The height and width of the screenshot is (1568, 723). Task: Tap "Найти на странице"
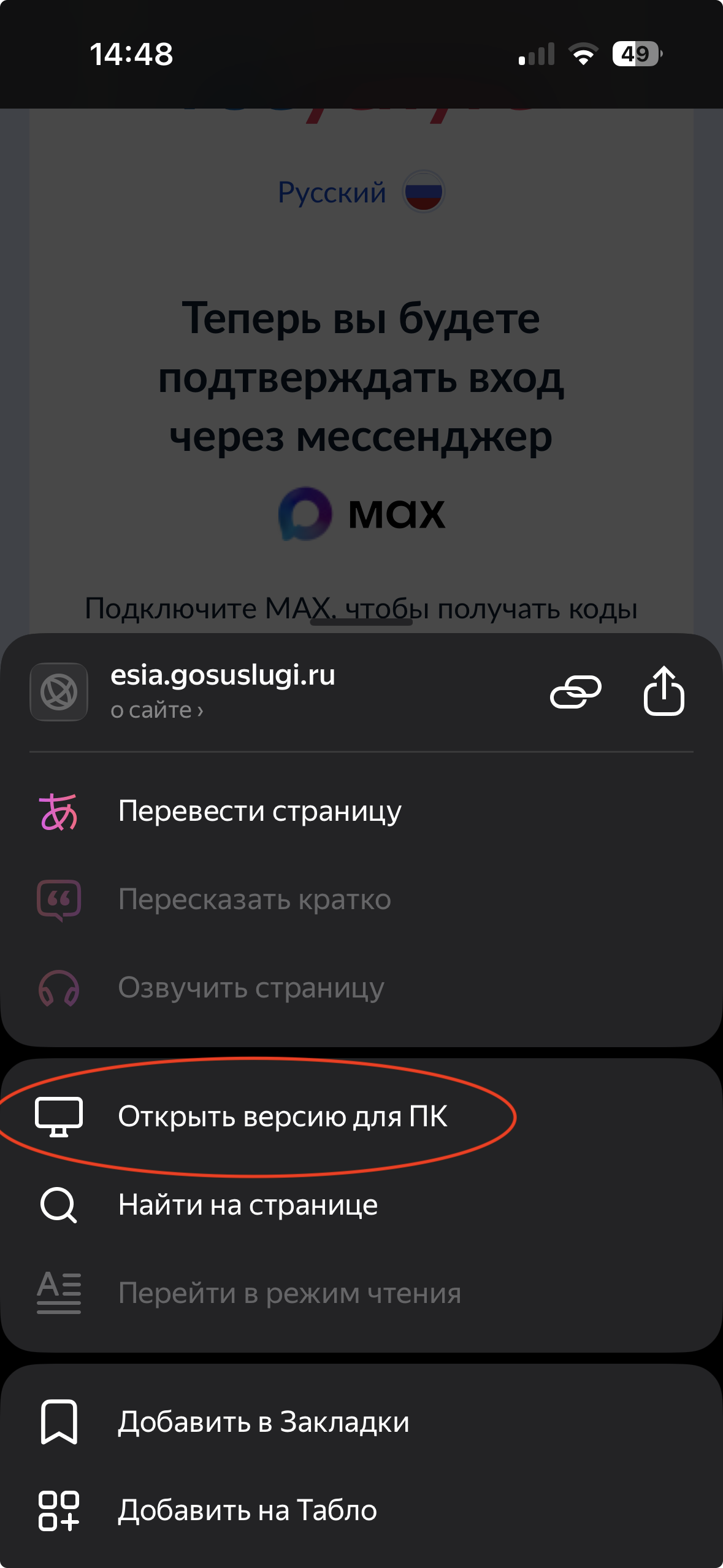pyautogui.click(x=248, y=1205)
